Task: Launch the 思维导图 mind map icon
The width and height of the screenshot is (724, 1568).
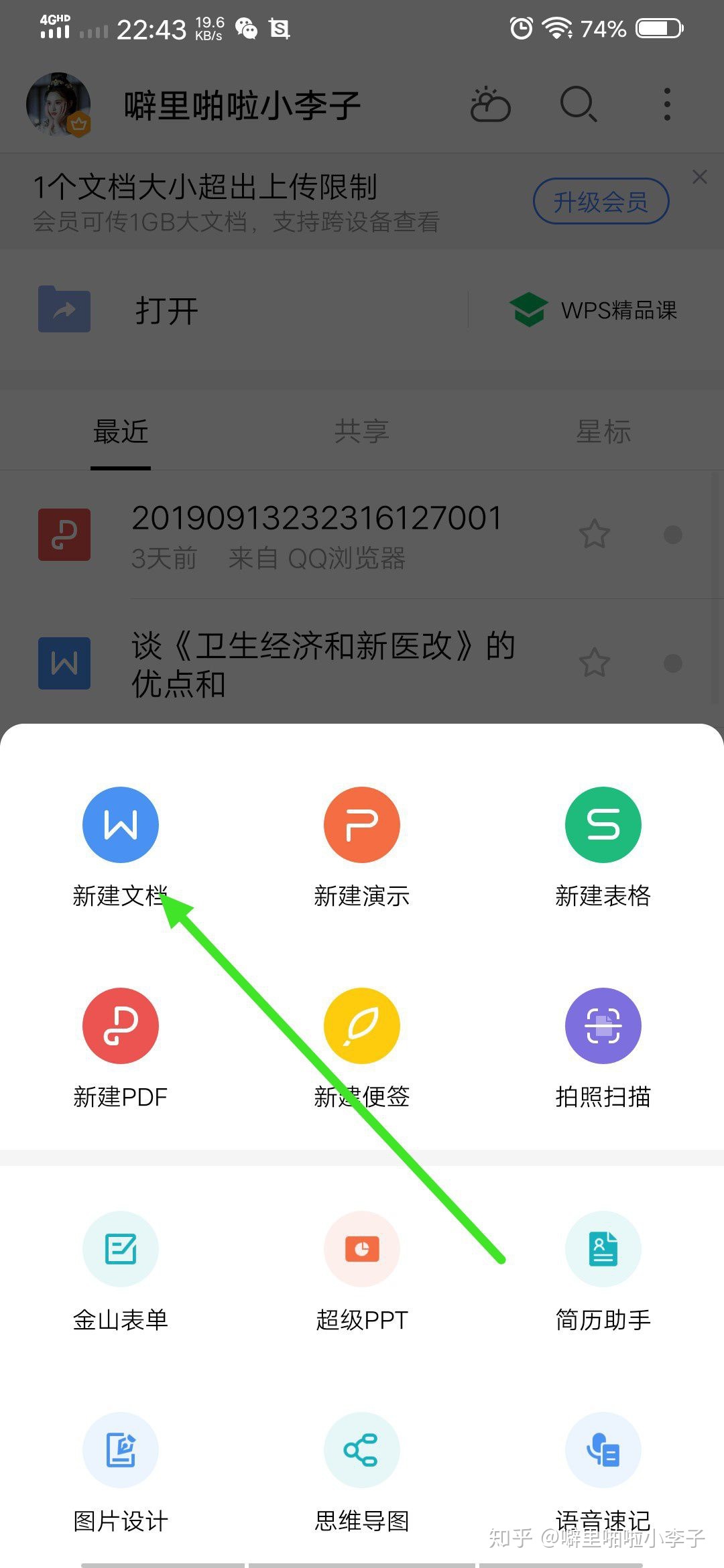Action: 361,1449
